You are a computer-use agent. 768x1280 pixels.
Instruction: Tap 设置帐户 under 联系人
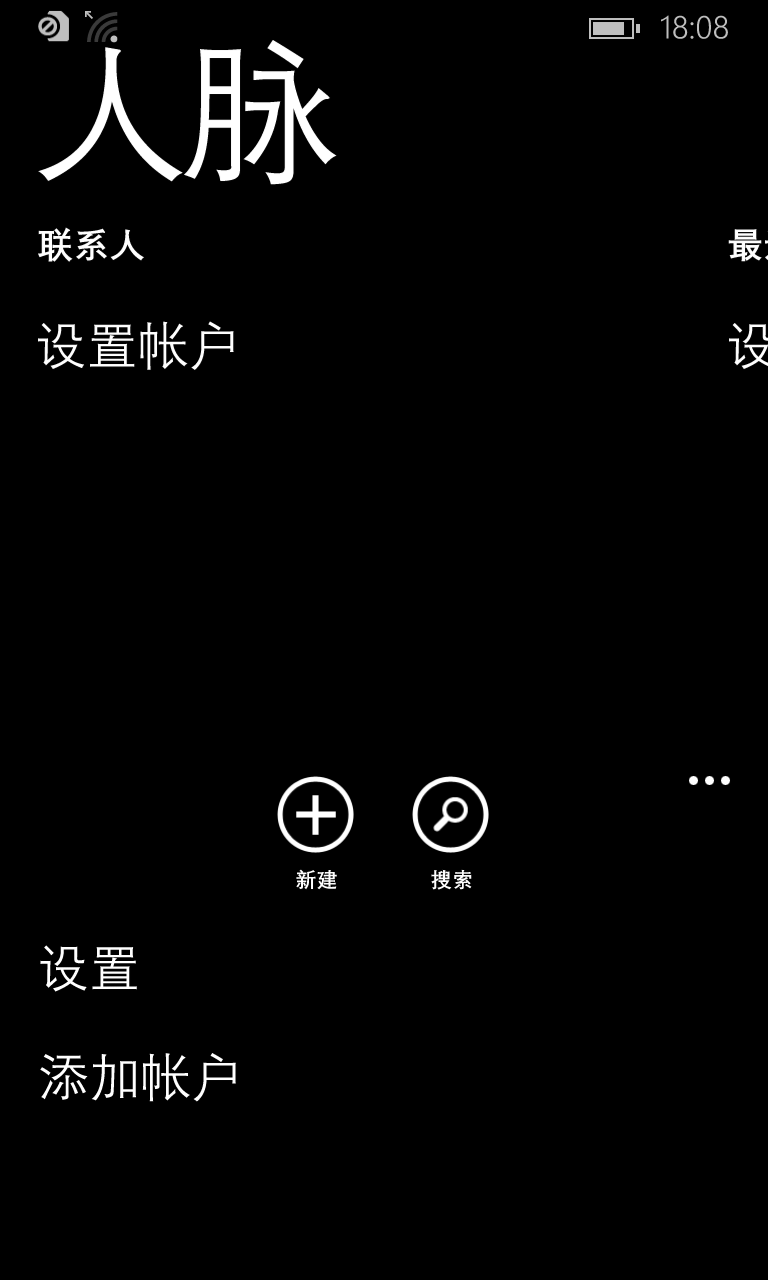click(137, 346)
